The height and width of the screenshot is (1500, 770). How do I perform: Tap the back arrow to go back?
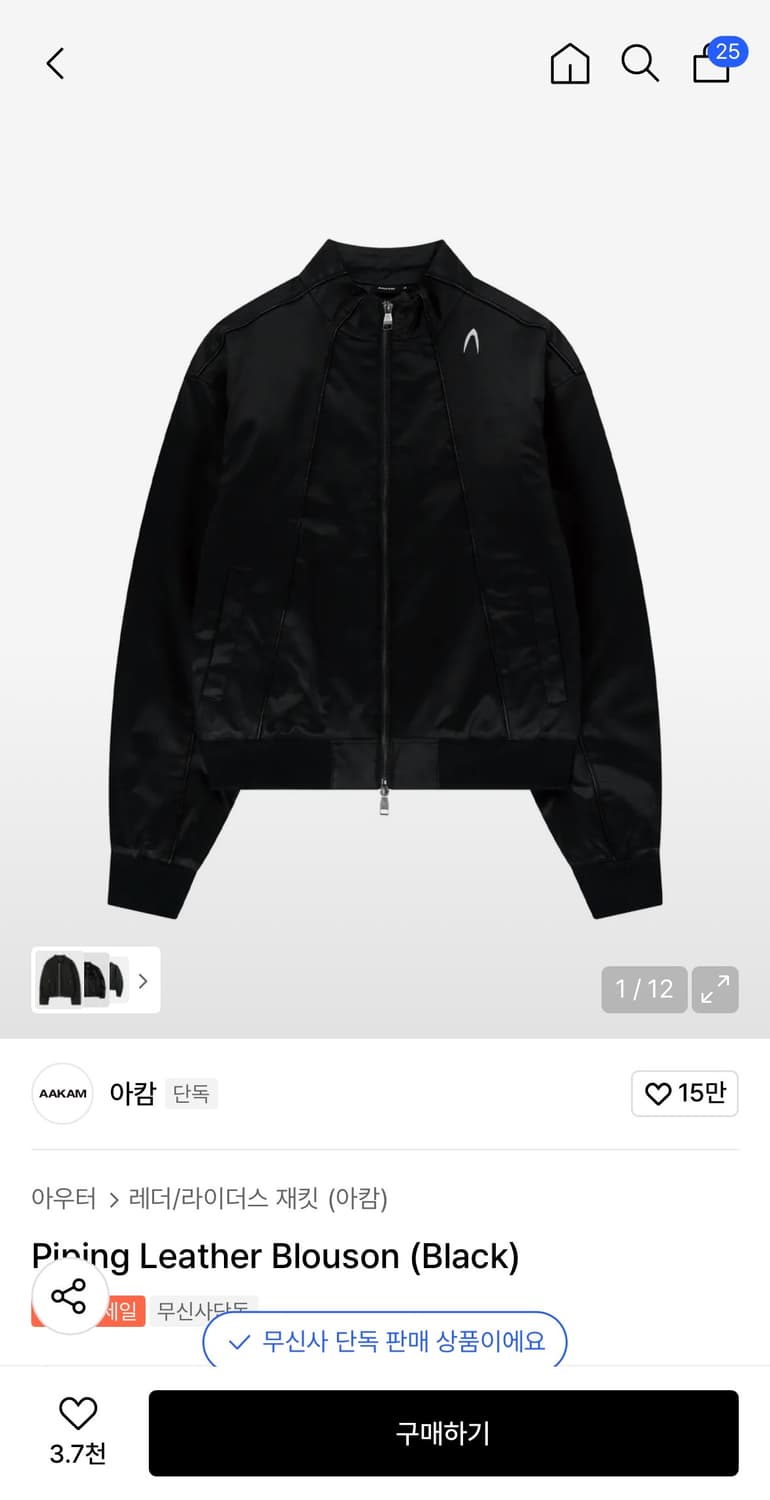point(55,62)
